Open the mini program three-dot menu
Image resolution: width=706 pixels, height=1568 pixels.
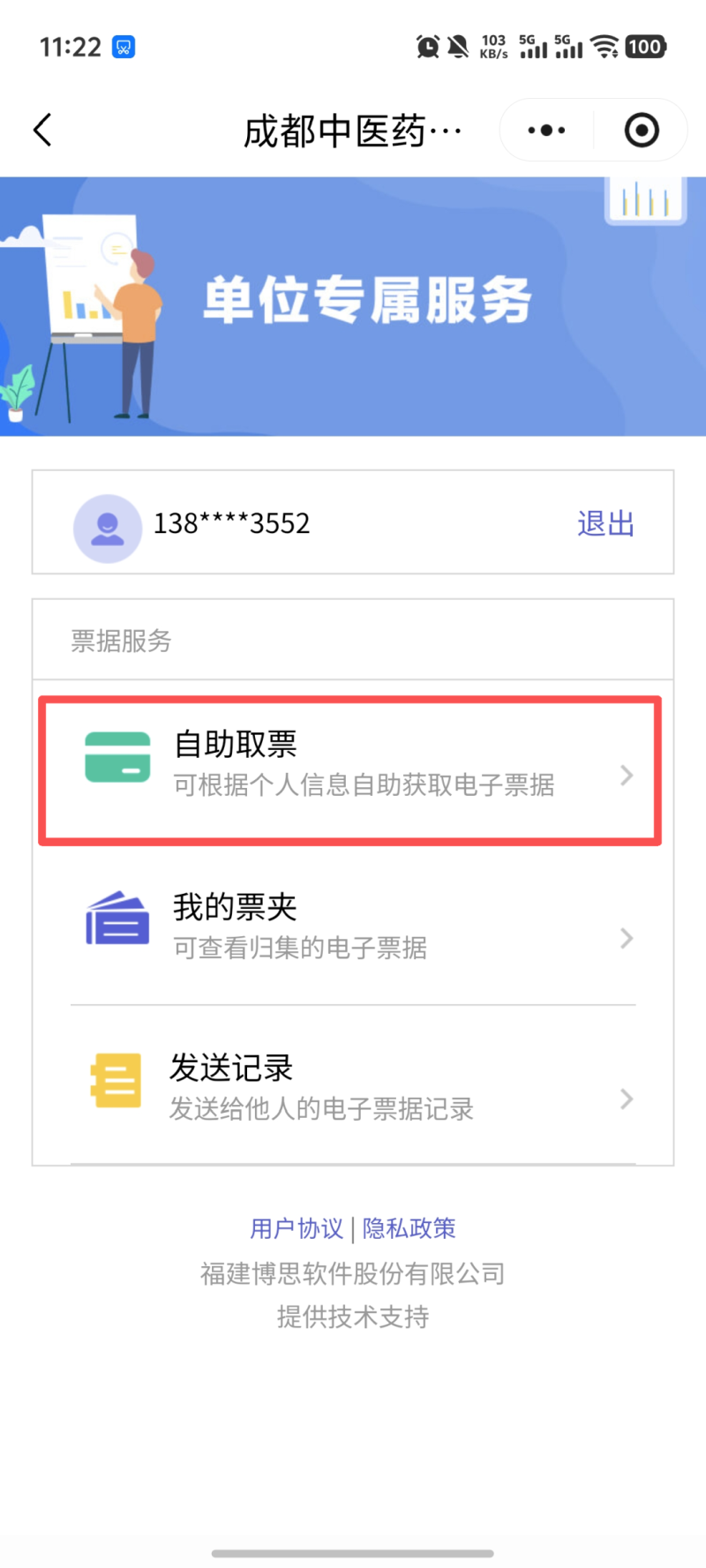click(x=546, y=131)
